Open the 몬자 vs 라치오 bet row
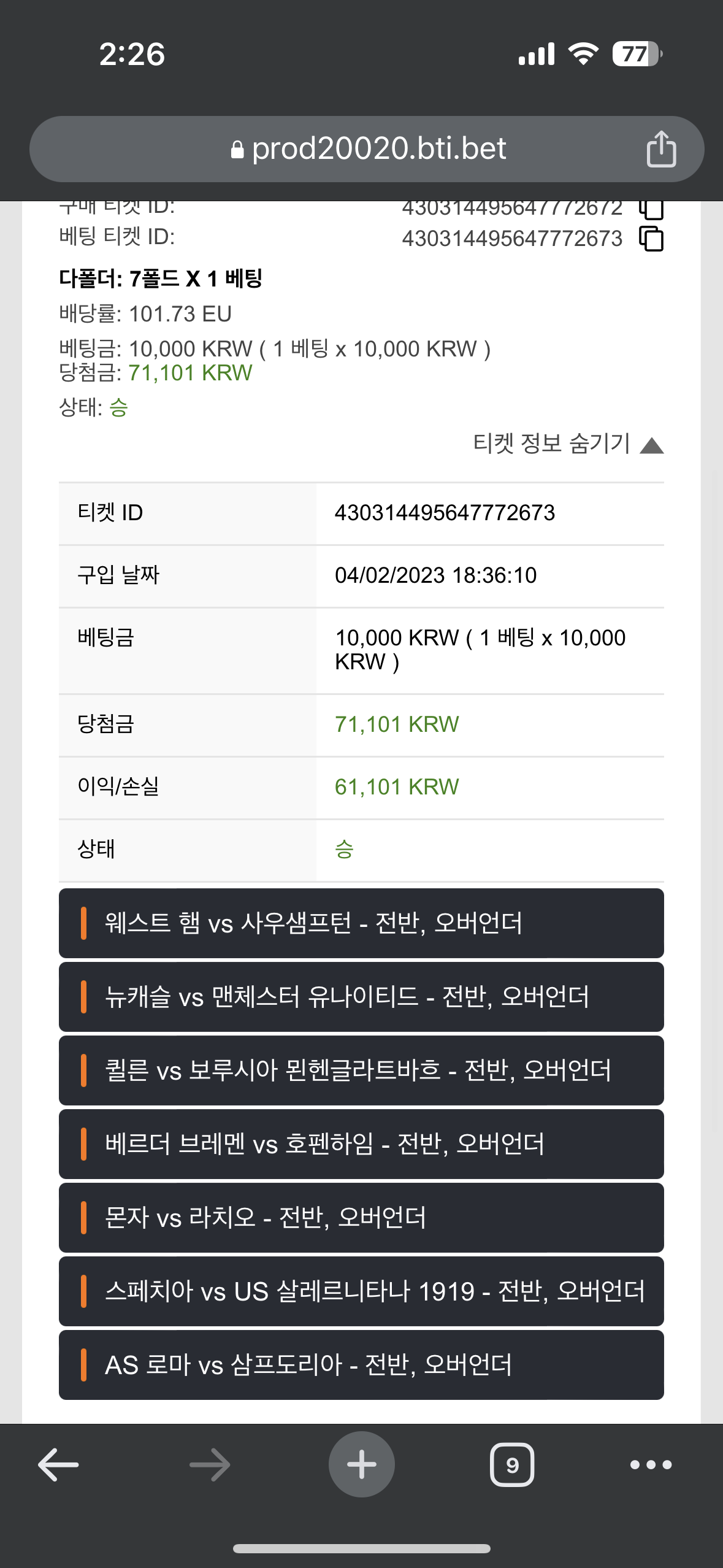 [361, 1218]
